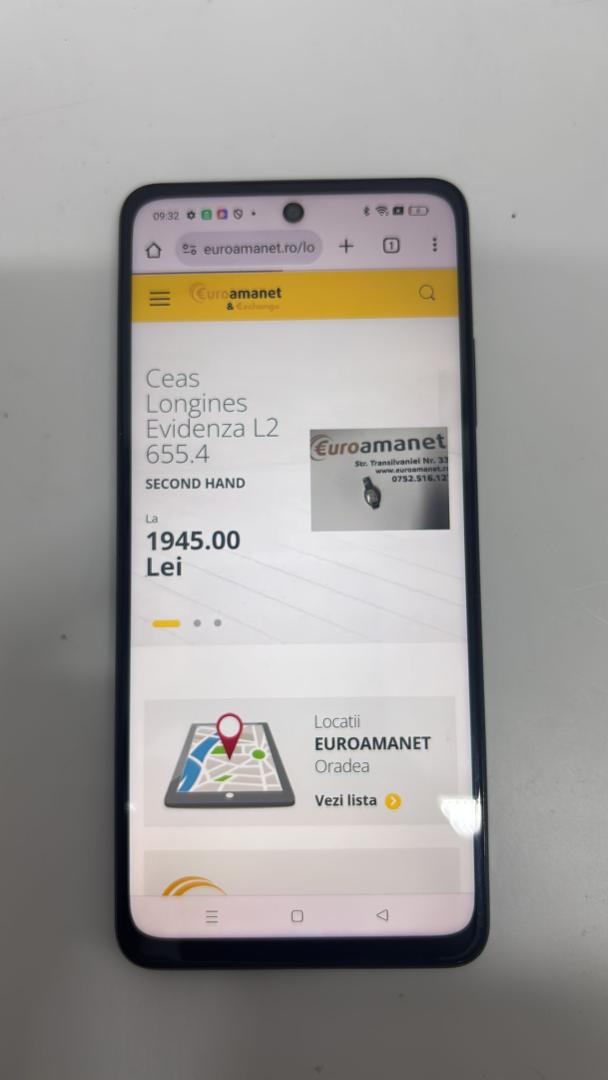This screenshot has width=608, height=1080.
Task: Tap the system back button
Action: coord(383,915)
